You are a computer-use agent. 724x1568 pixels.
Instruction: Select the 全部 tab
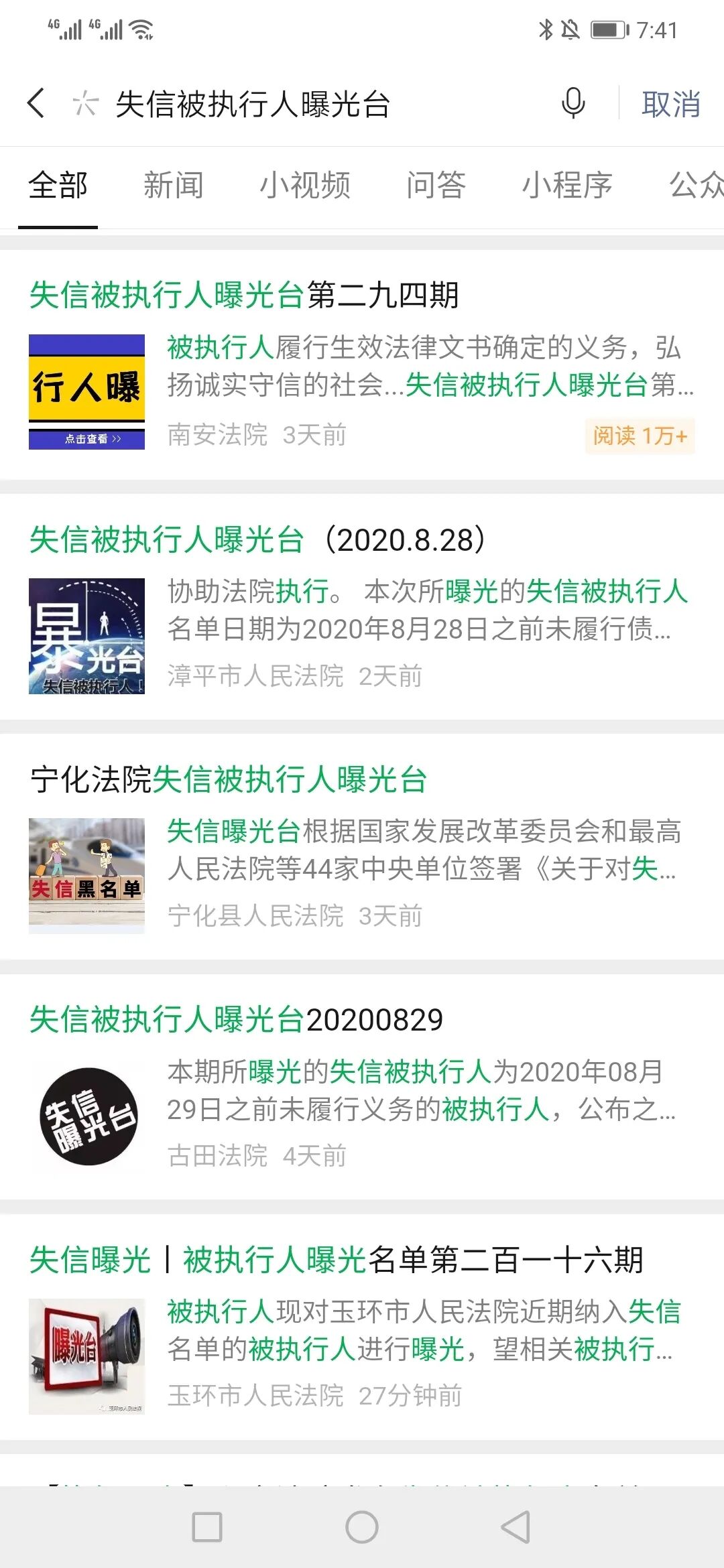point(58,185)
